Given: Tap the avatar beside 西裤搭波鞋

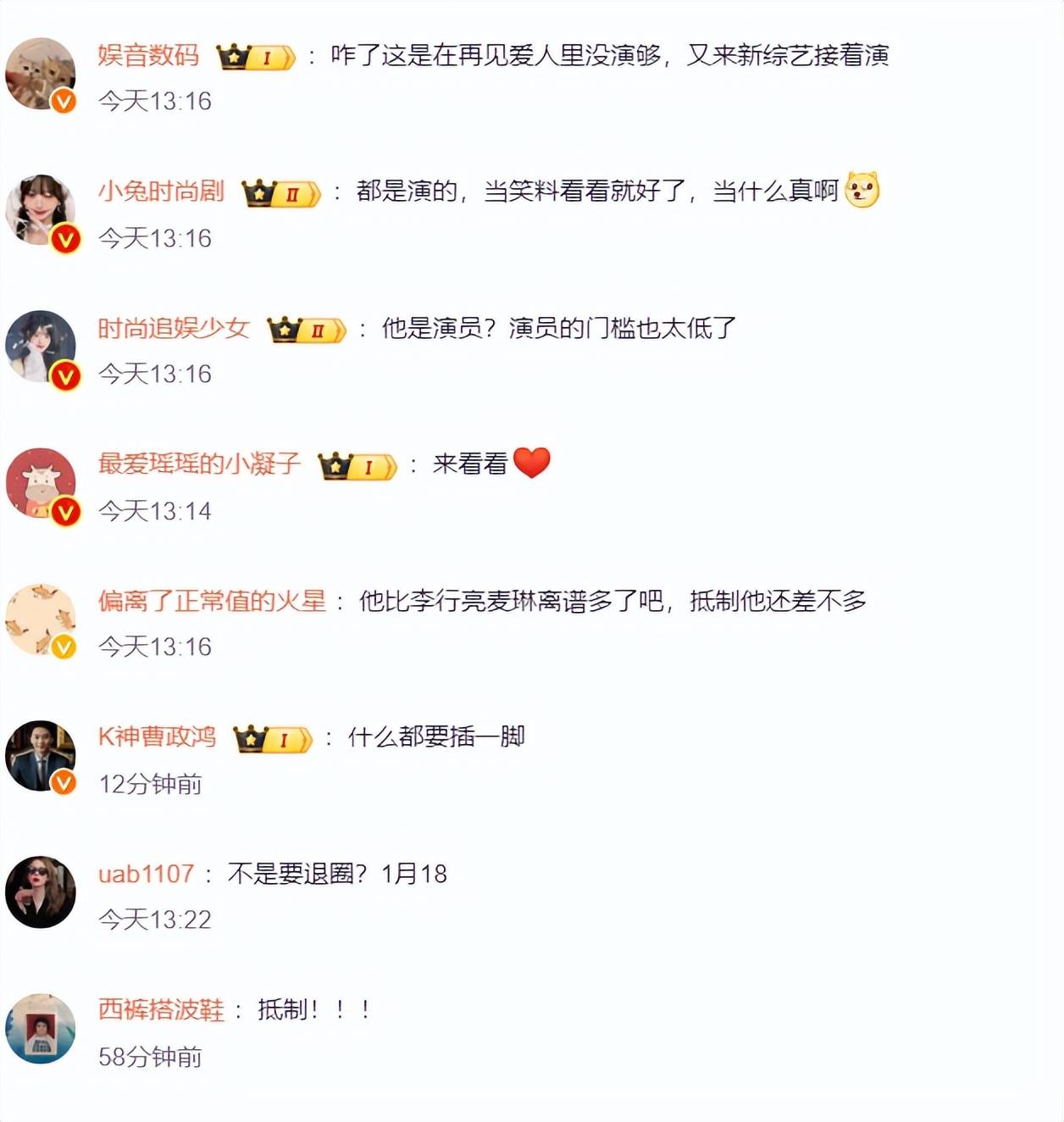Looking at the screenshot, I should pyautogui.click(x=40, y=1029).
